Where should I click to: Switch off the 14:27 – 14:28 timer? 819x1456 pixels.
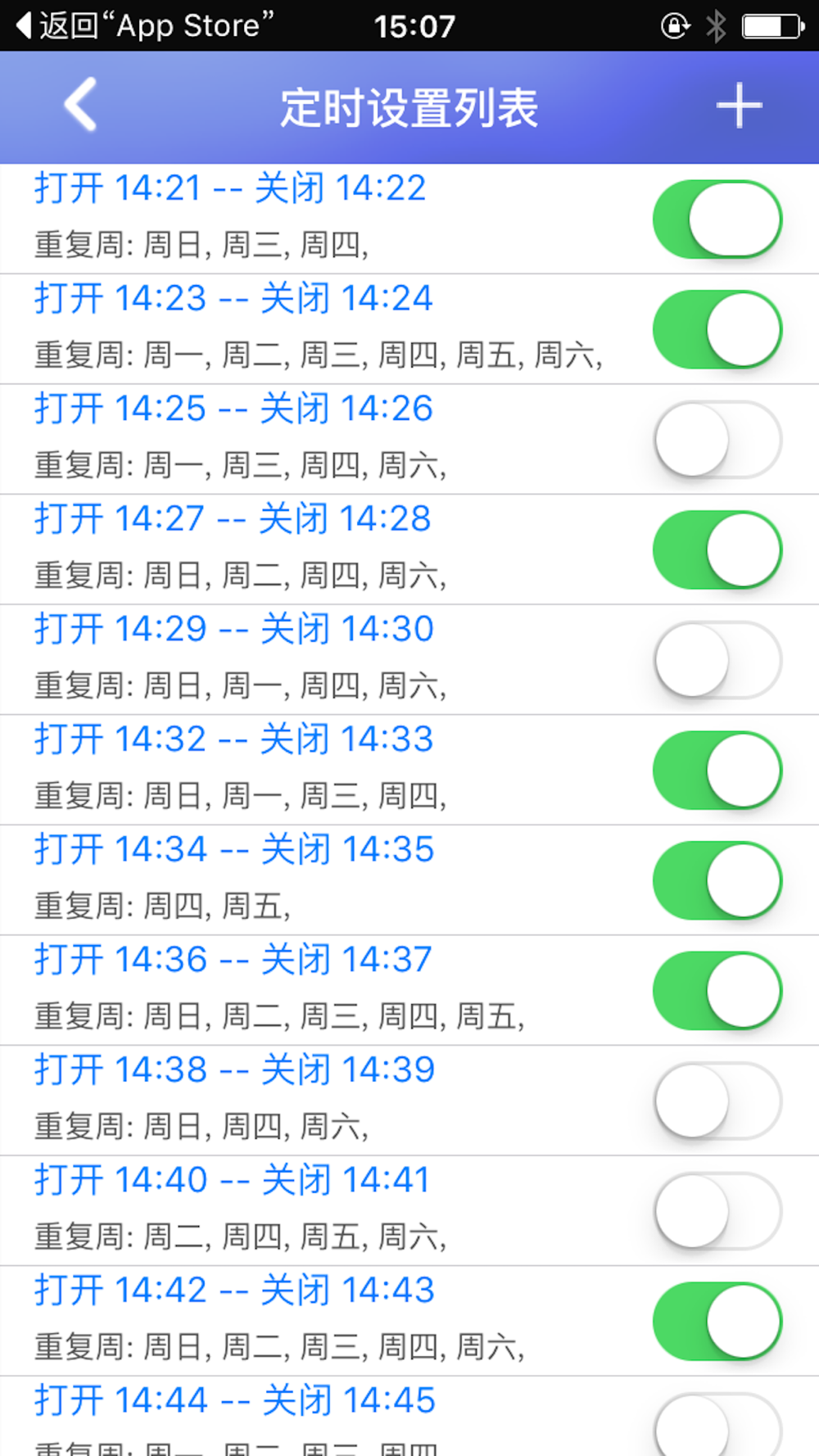pos(717,549)
